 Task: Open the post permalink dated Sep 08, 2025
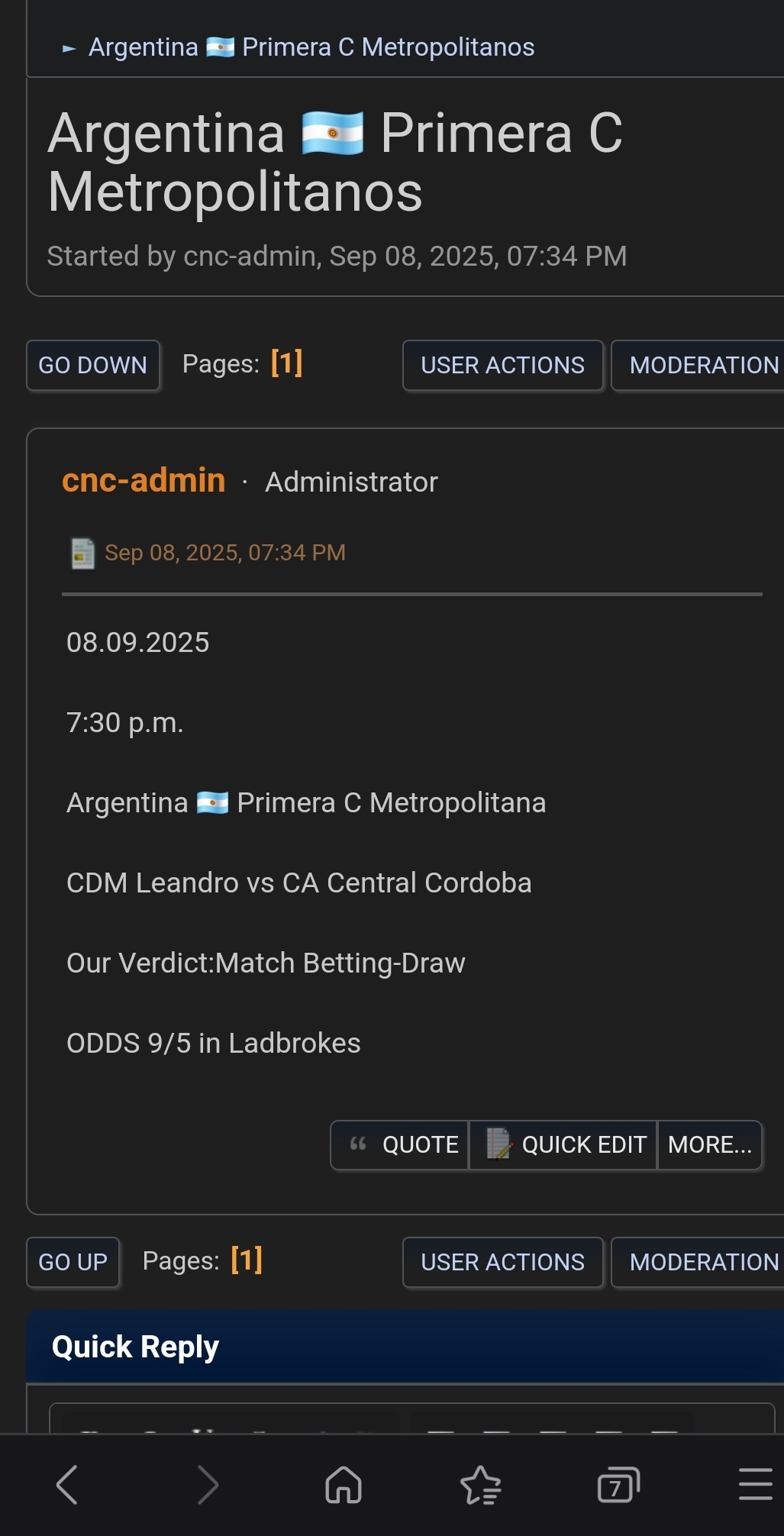tap(224, 553)
